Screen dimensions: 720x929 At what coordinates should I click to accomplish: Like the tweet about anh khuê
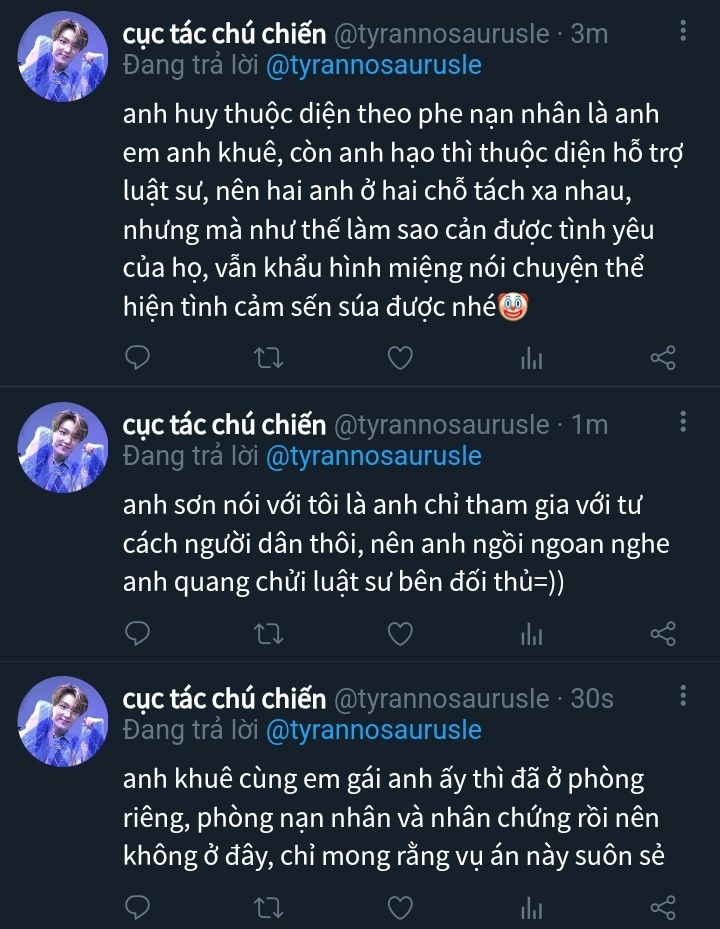click(400, 907)
